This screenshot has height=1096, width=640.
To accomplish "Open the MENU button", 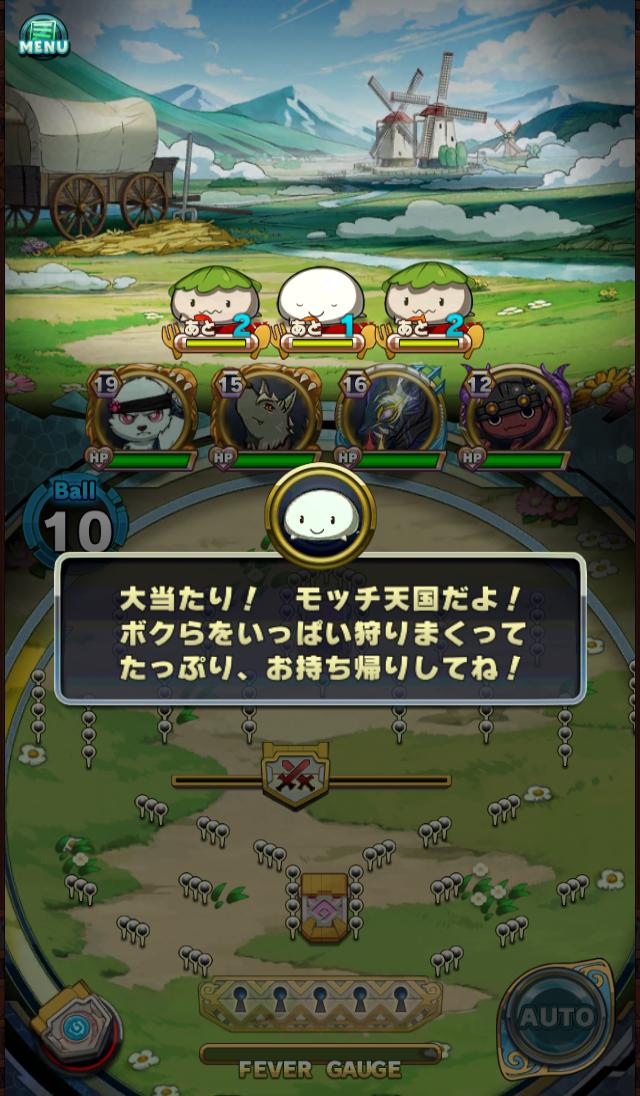I will click(43, 36).
